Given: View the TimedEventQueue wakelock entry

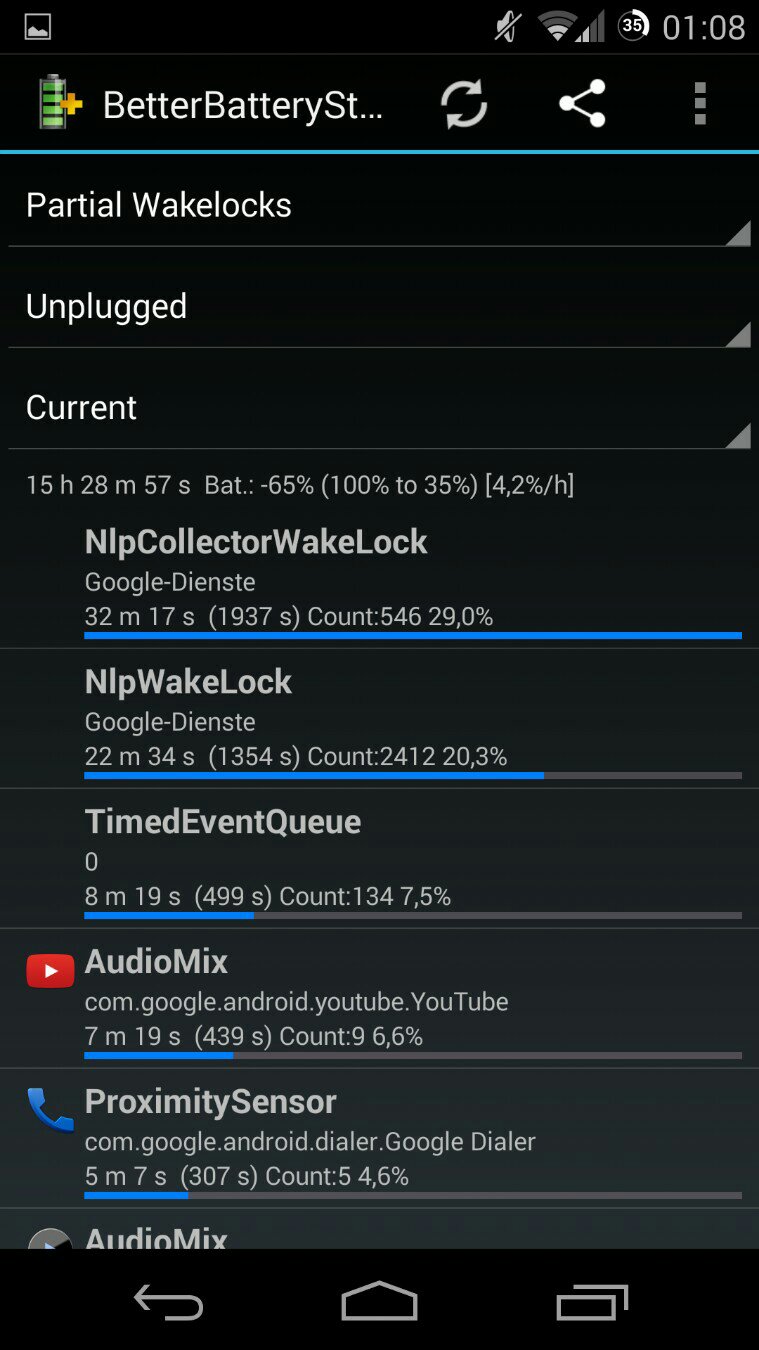Looking at the screenshot, I should (x=379, y=860).
